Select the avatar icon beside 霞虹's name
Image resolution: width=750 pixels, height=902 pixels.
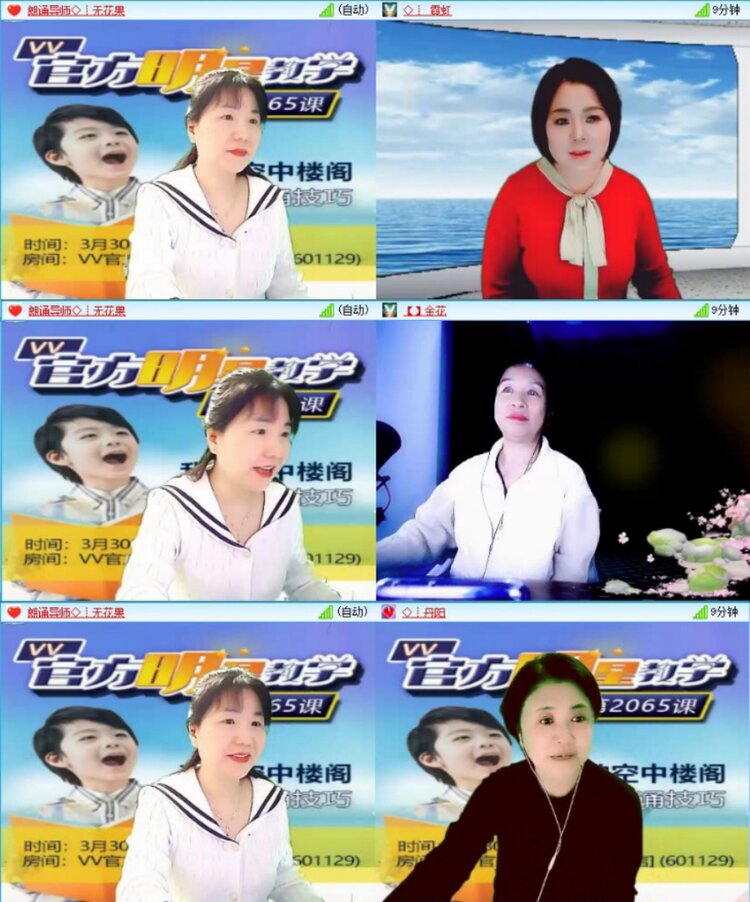click(x=391, y=12)
